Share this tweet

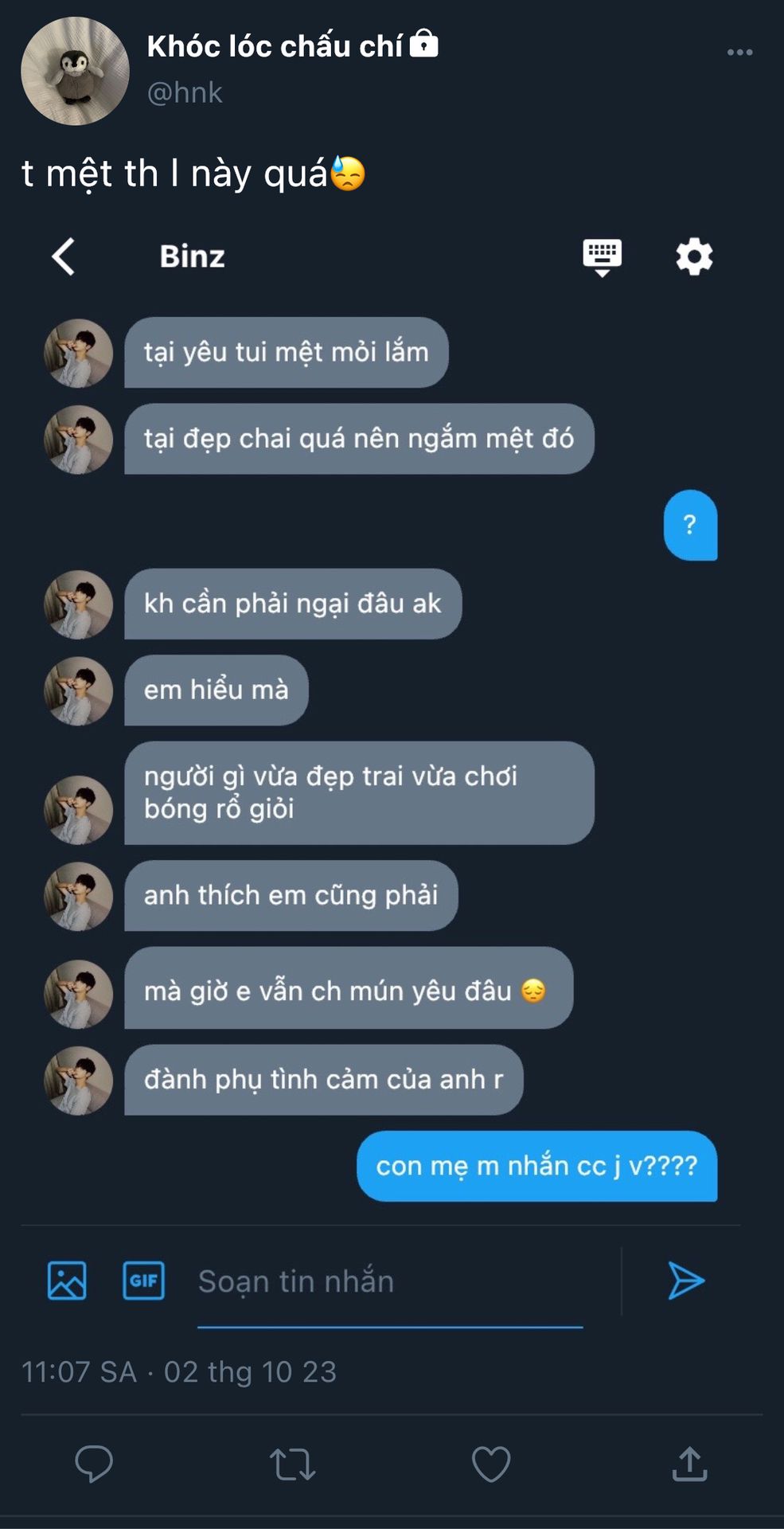(689, 1463)
